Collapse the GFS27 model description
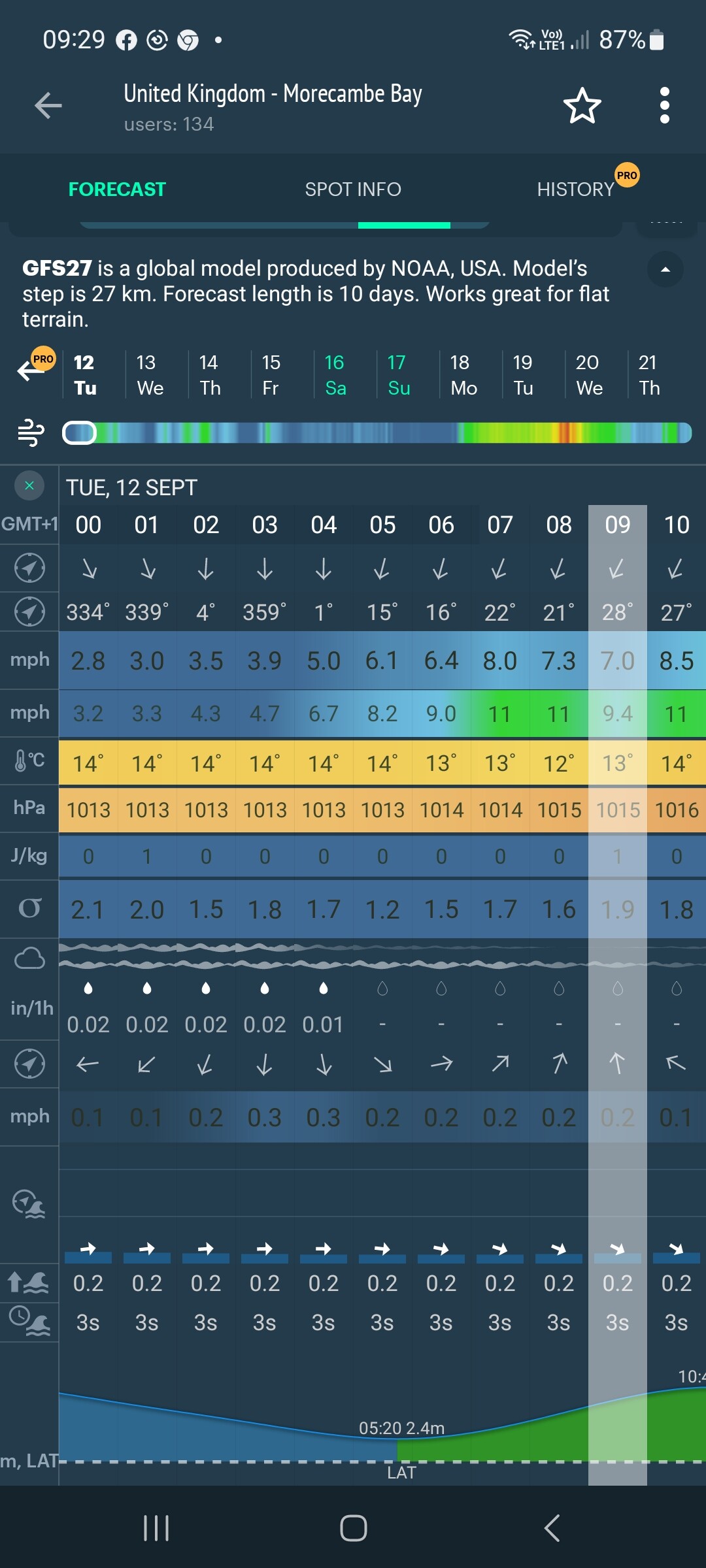Image resolution: width=706 pixels, height=1568 pixels. pyautogui.click(x=665, y=270)
